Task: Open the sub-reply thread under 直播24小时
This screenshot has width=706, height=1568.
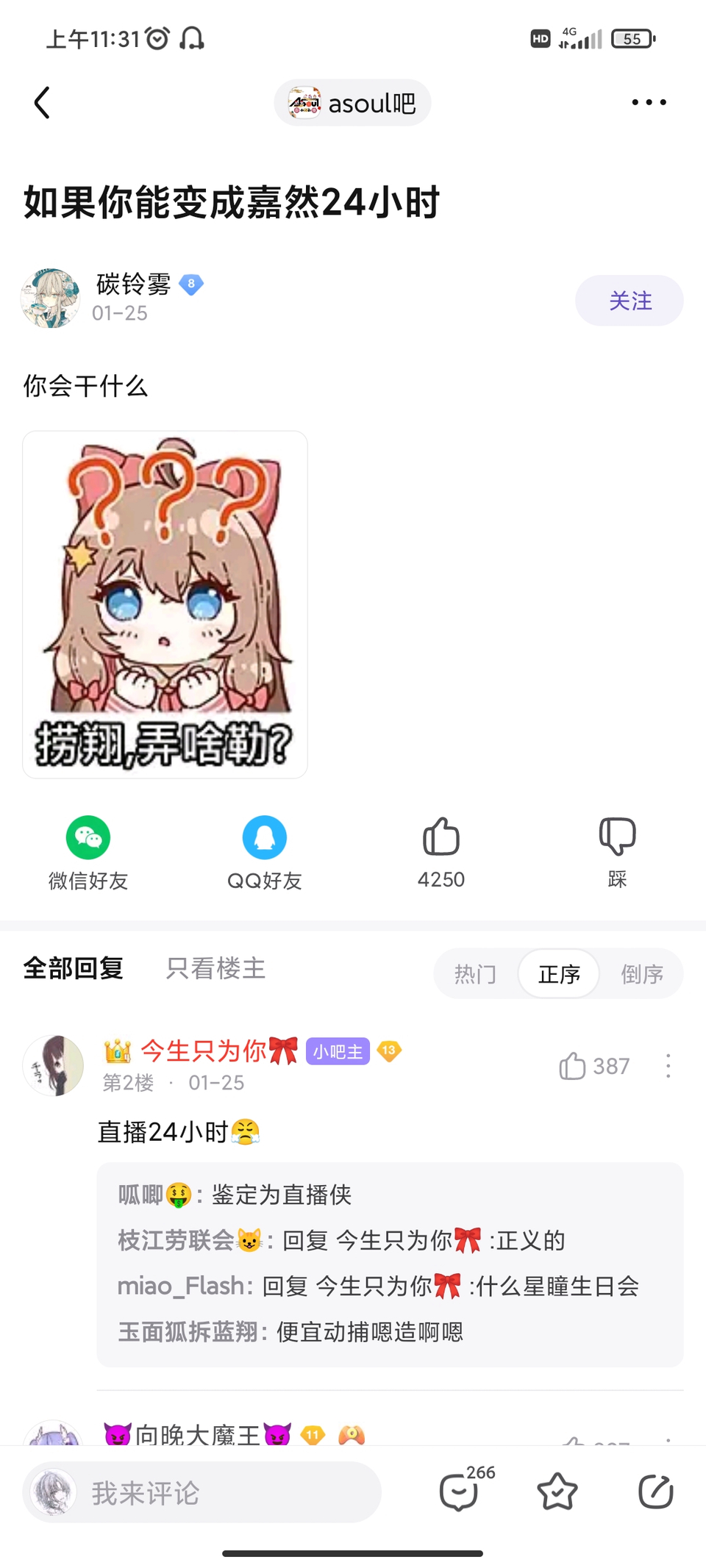Action: tap(390, 1264)
